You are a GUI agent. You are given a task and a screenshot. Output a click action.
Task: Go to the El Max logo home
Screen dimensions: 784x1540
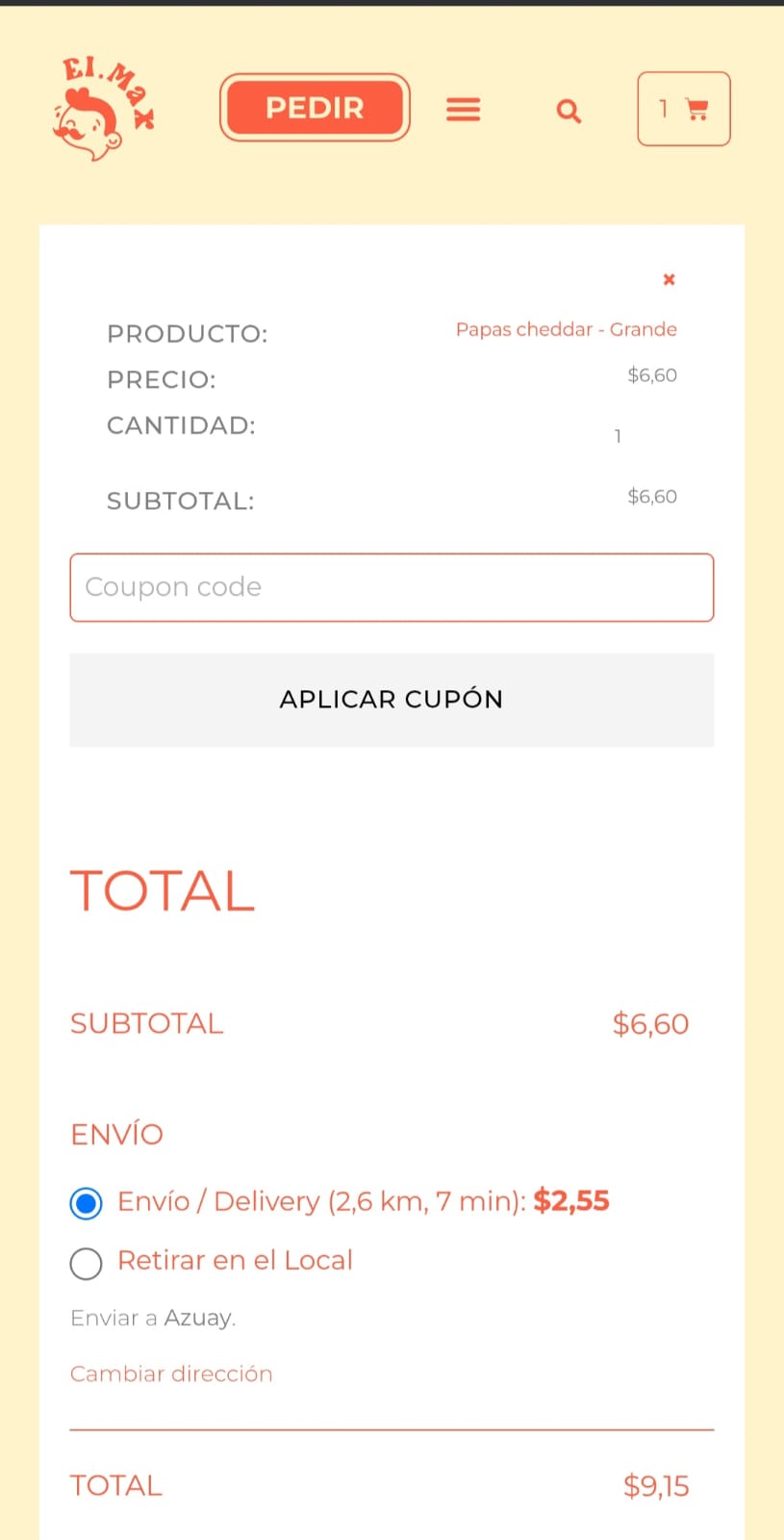tap(103, 109)
